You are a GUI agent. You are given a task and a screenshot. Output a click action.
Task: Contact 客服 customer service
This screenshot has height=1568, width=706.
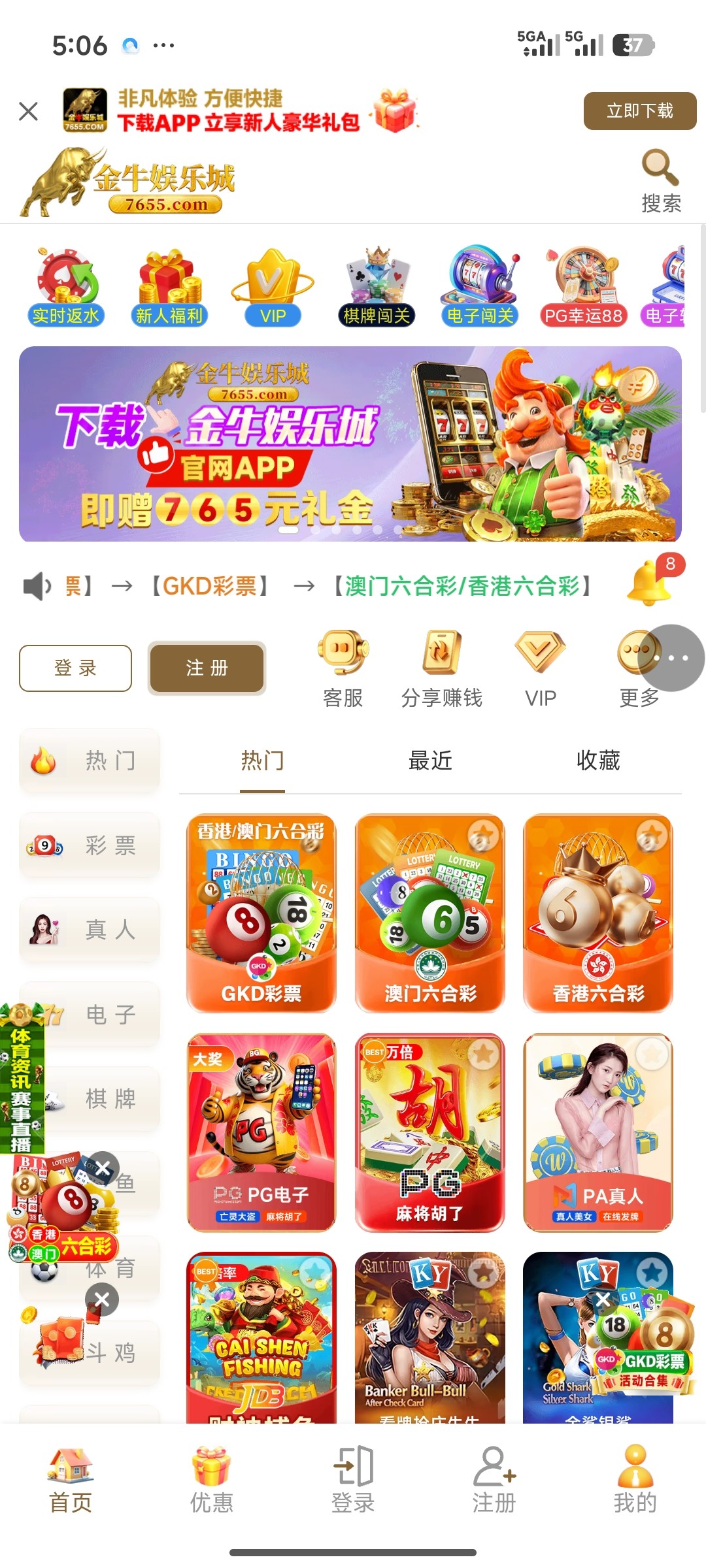click(343, 668)
